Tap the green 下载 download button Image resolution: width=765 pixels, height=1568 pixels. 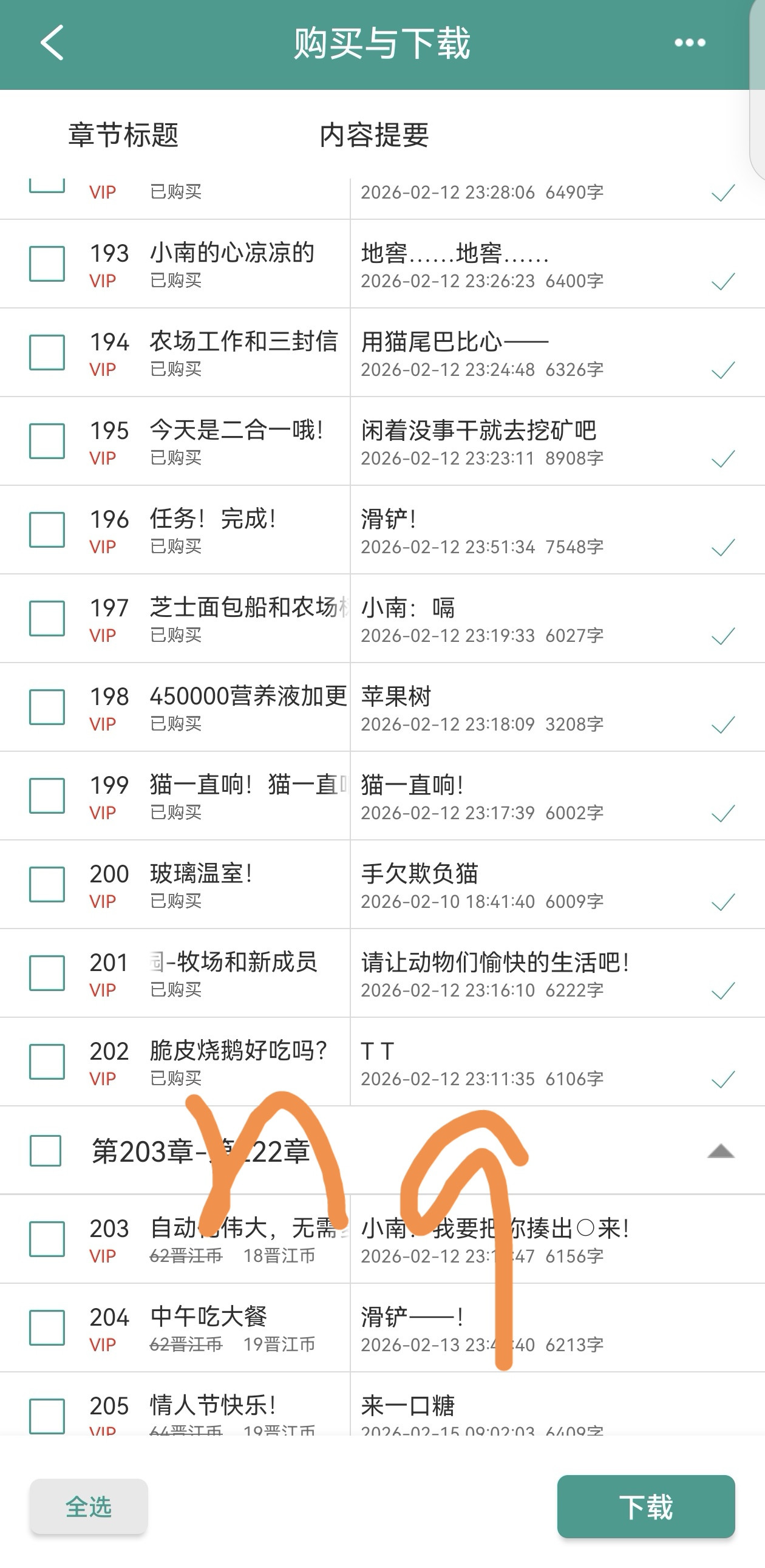[x=646, y=1507]
